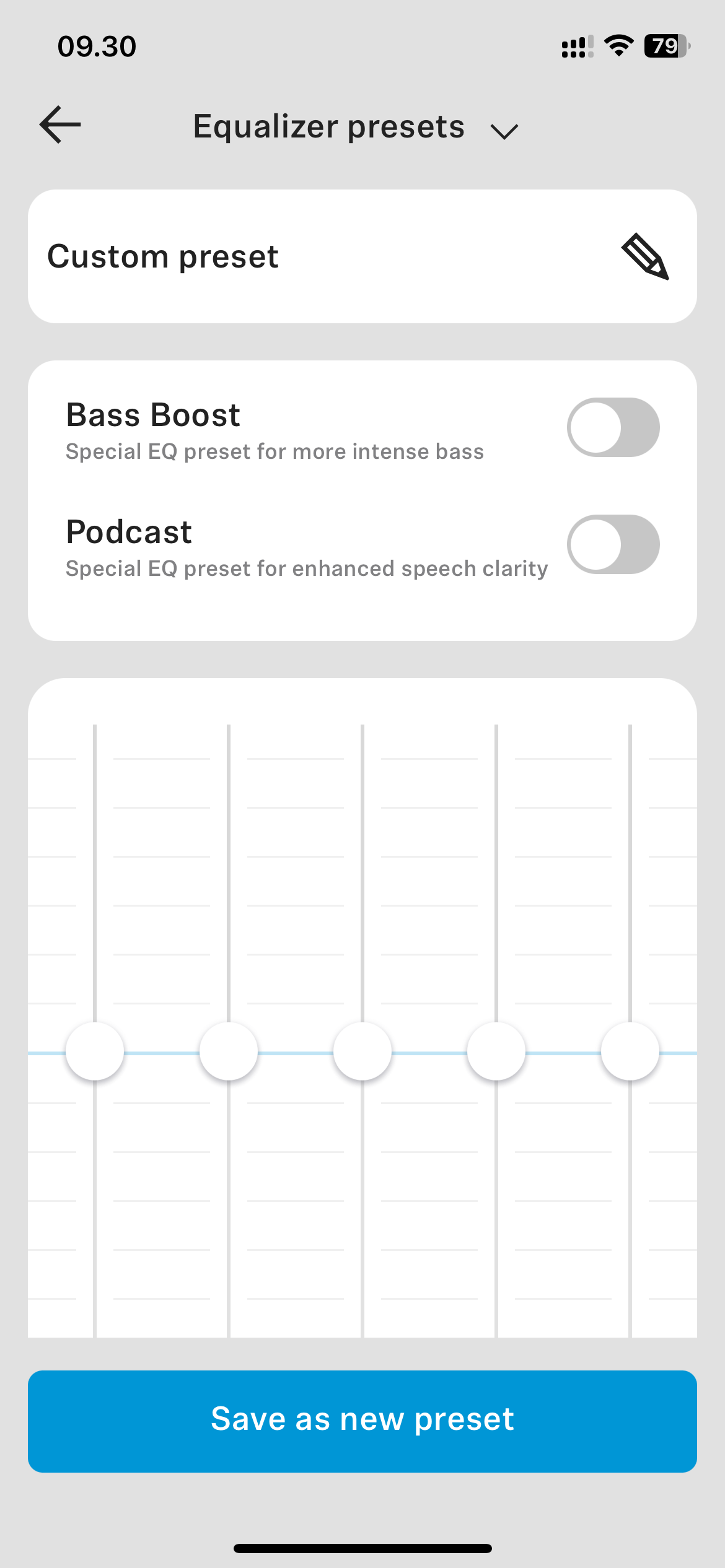Tap the second equalizer band slider knob
This screenshot has height=1568, width=725.
(229, 1051)
